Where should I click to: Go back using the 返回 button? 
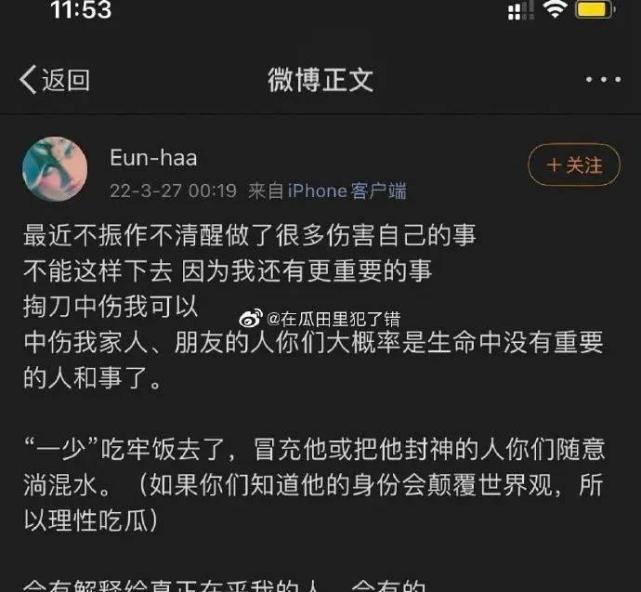[54, 80]
